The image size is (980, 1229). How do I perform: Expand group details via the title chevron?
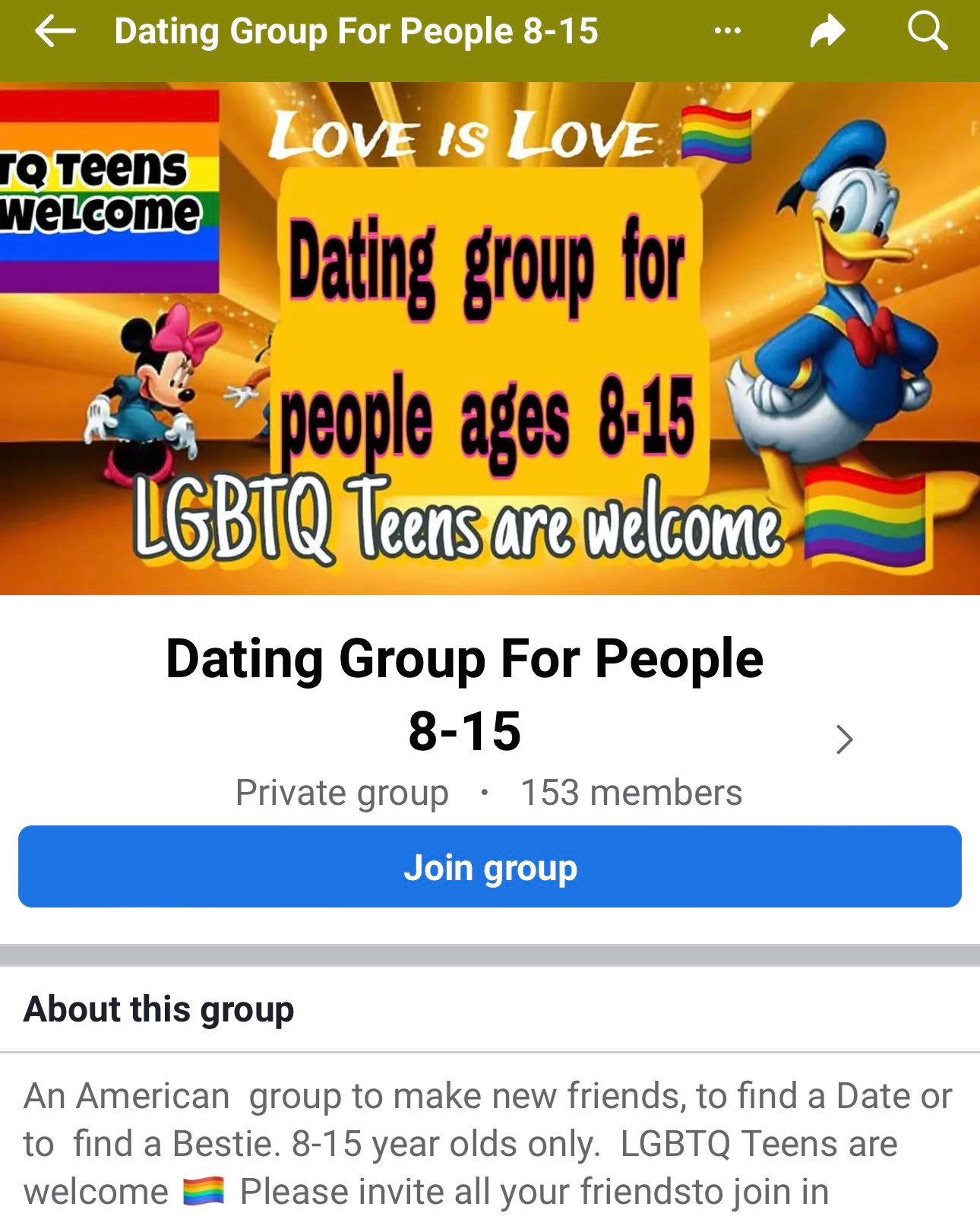pos(844,739)
